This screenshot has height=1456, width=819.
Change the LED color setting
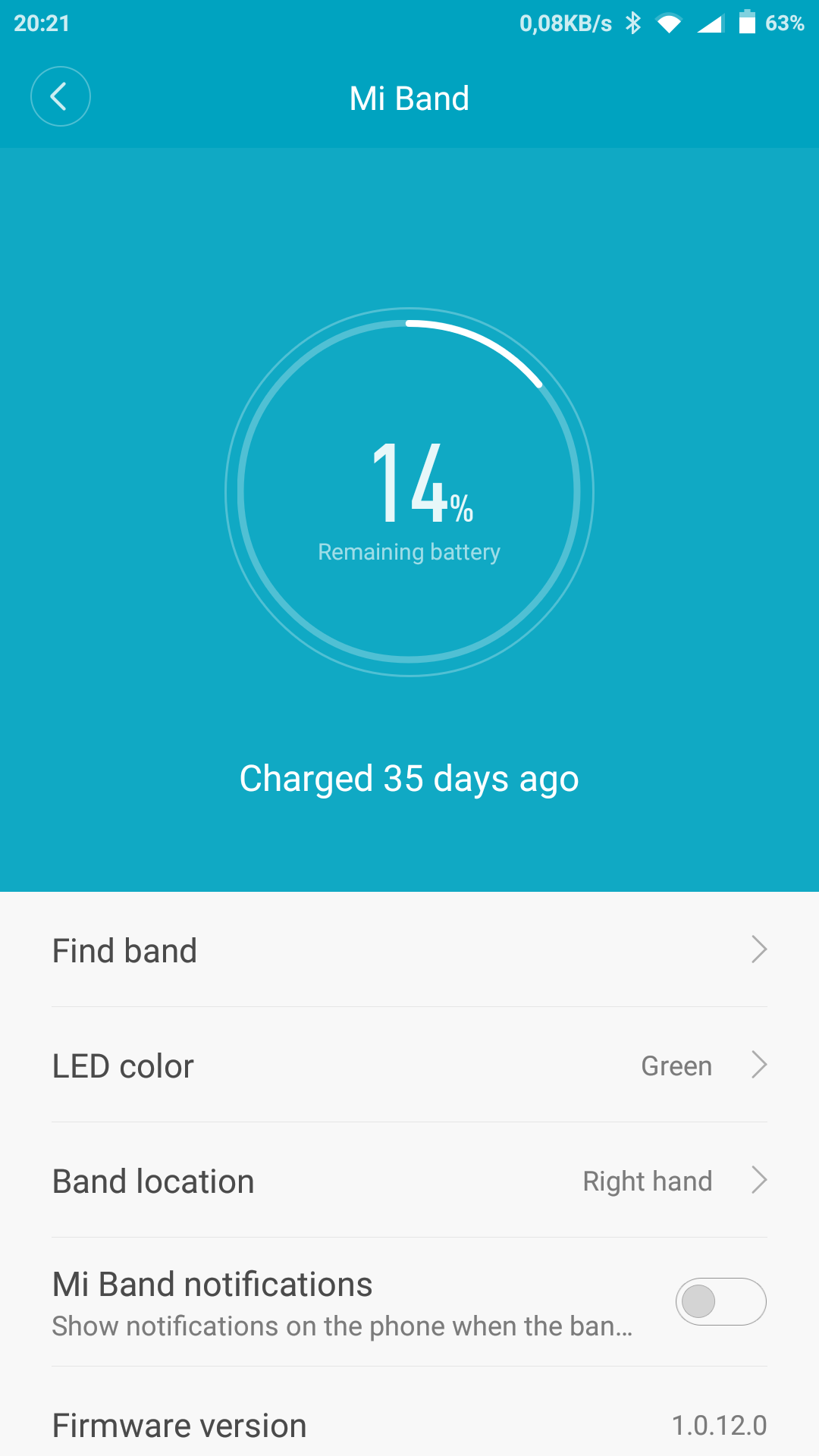click(x=409, y=1065)
